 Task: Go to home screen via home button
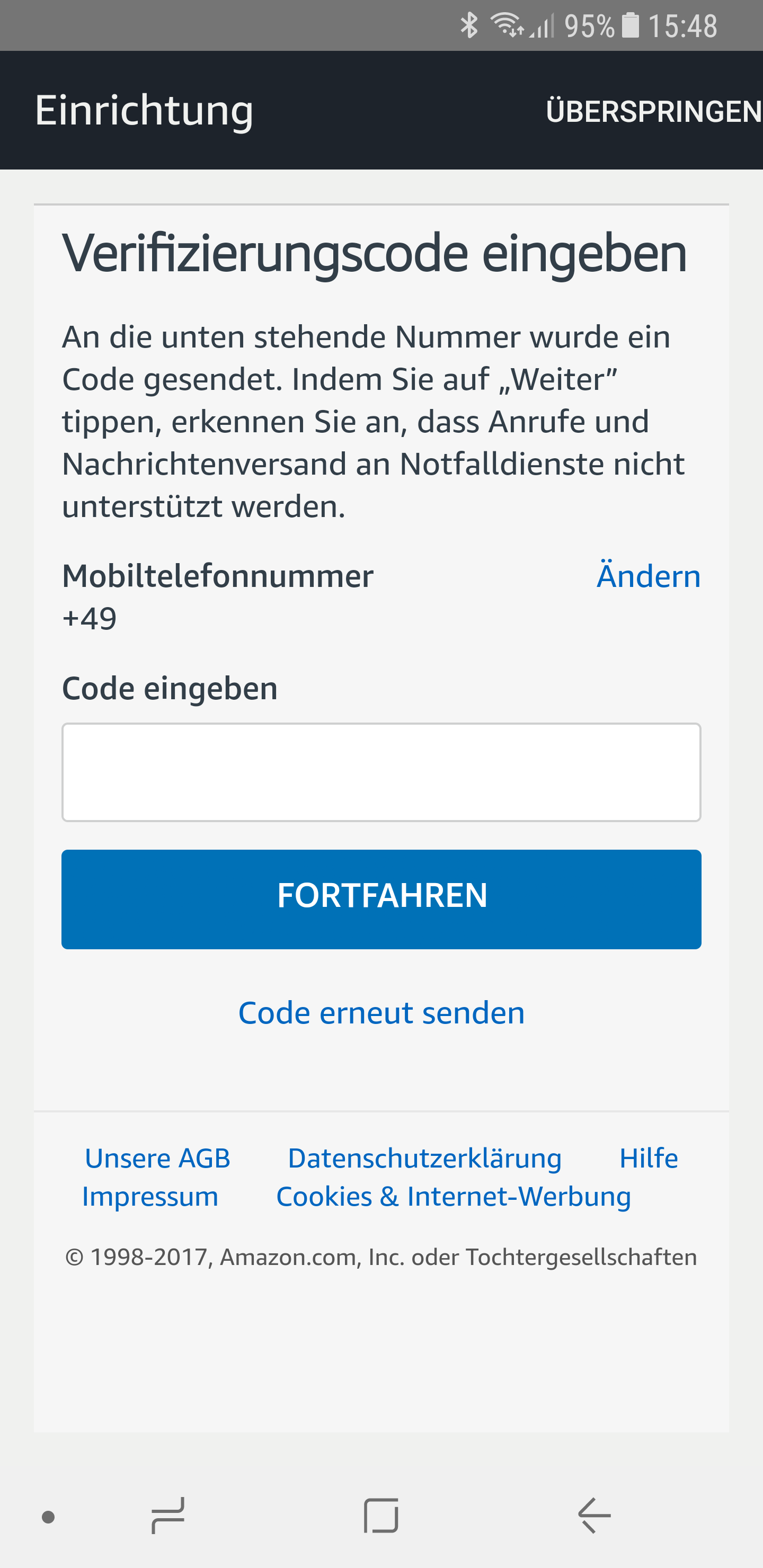tap(381, 1516)
